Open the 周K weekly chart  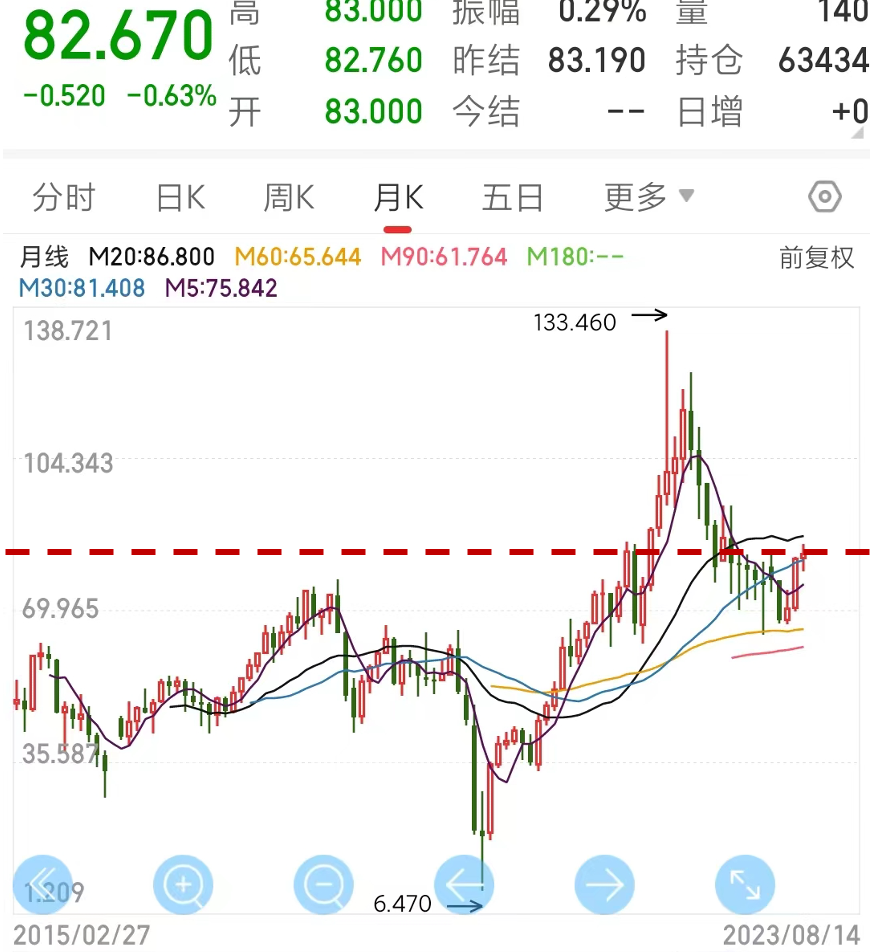click(x=289, y=197)
